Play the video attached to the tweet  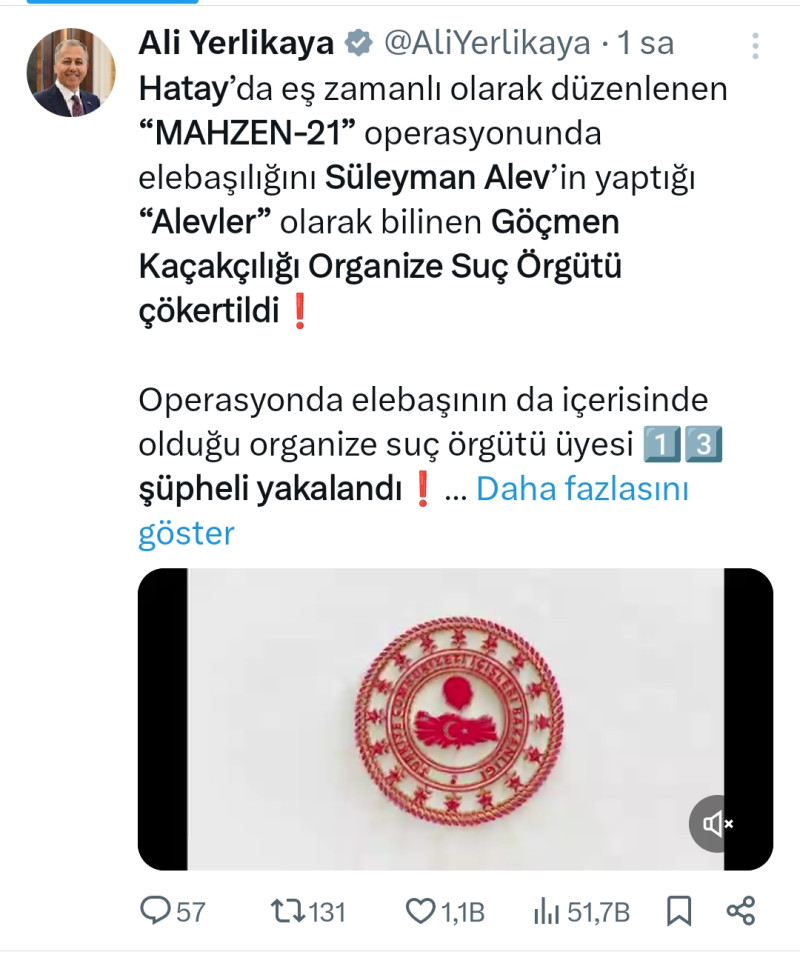[x=455, y=718]
